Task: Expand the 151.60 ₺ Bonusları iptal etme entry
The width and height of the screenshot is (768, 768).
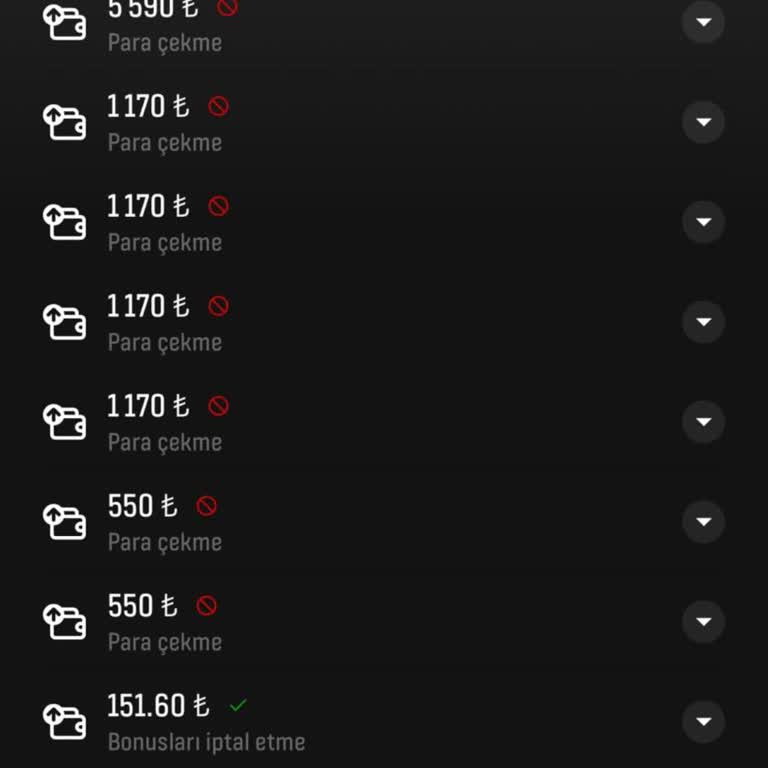Action: [x=703, y=721]
